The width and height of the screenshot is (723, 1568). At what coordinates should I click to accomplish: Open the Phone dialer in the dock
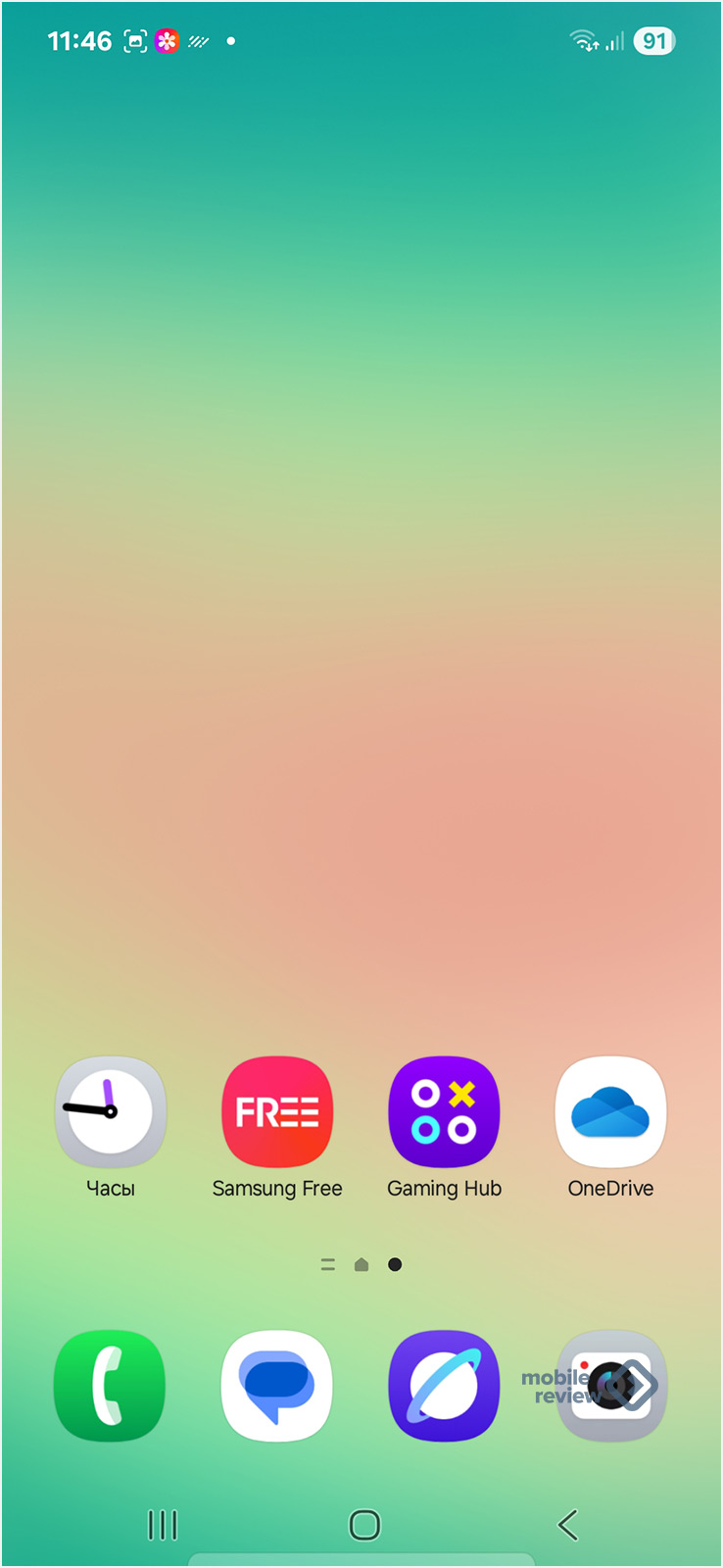click(110, 1385)
